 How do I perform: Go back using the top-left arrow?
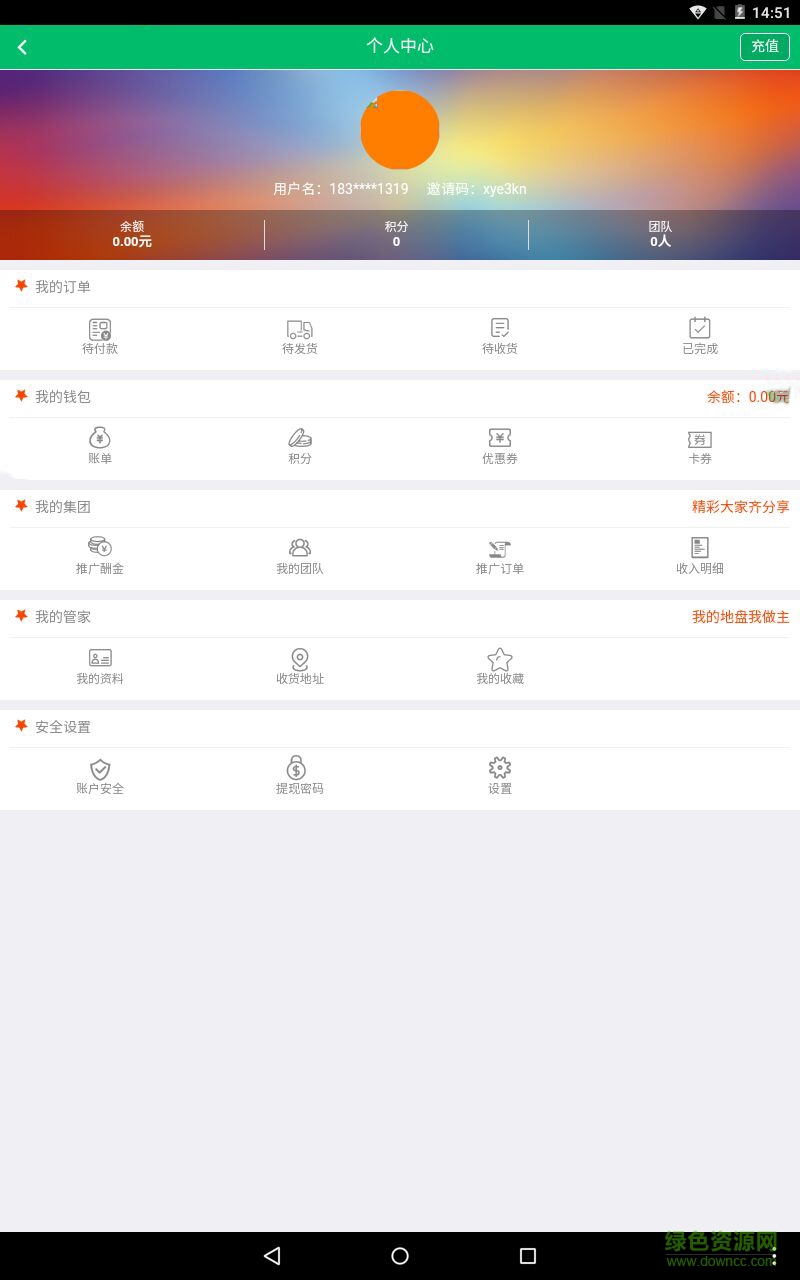[x=22, y=47]
